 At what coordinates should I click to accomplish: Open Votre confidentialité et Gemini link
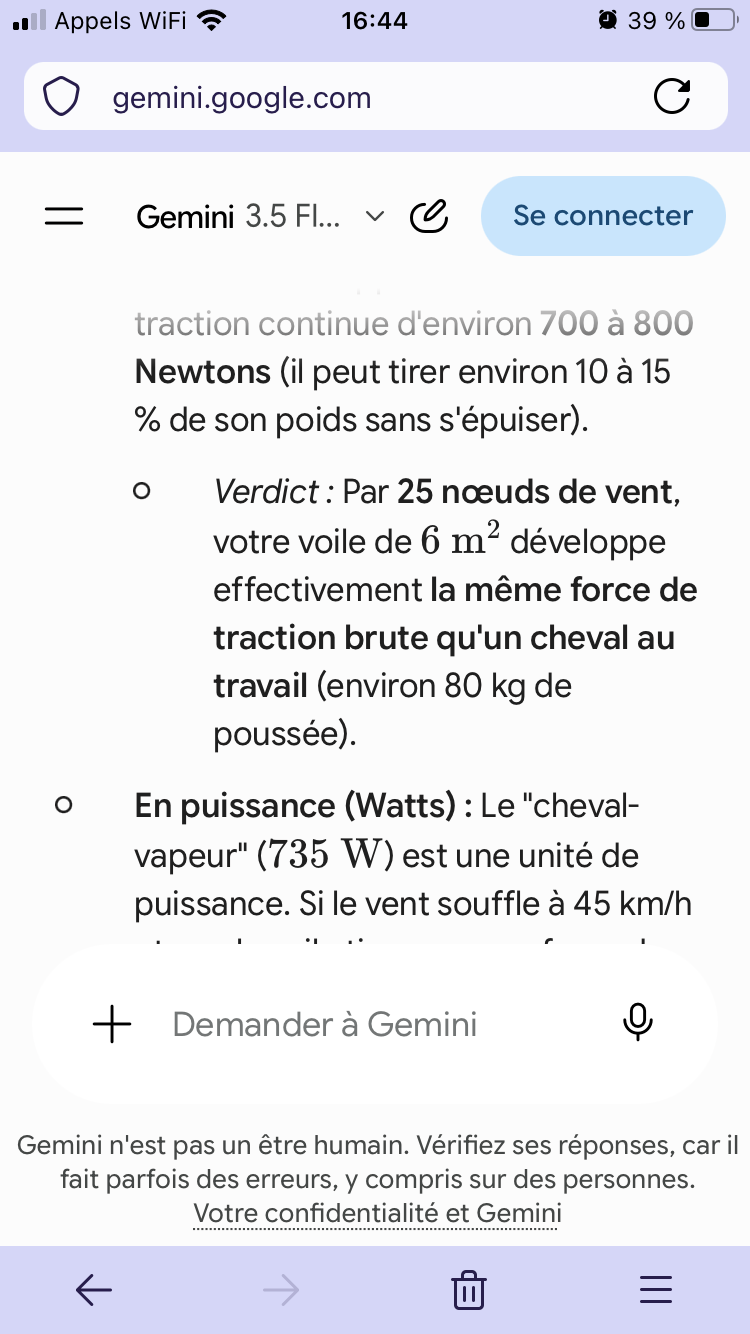click(x=377, y=1213)
